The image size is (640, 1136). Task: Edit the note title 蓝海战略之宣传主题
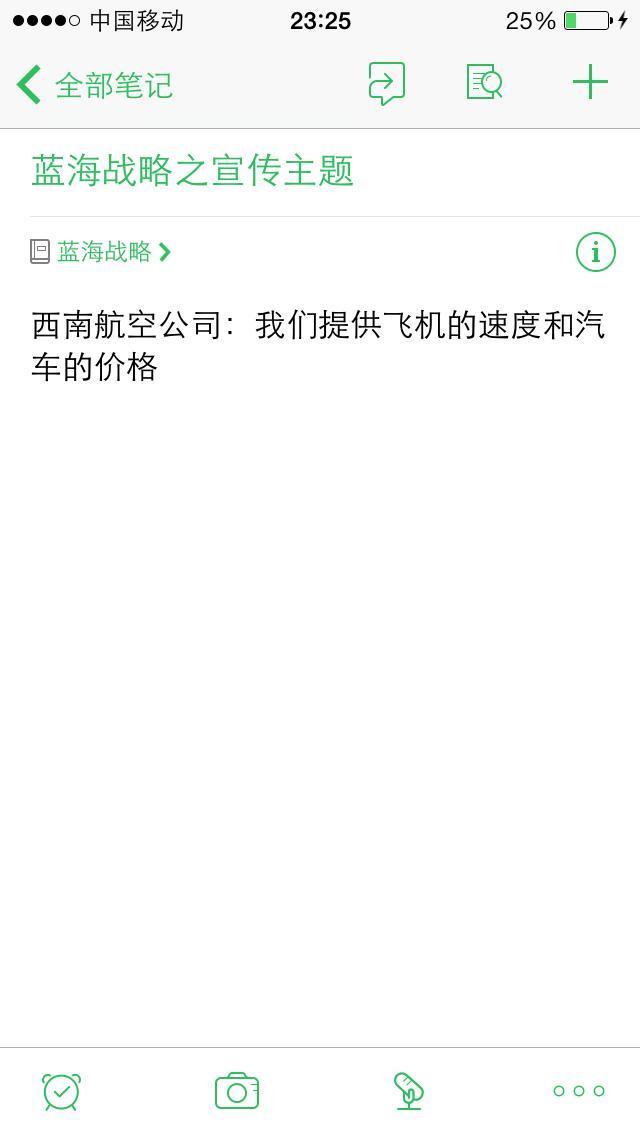(x=192, y=171)
